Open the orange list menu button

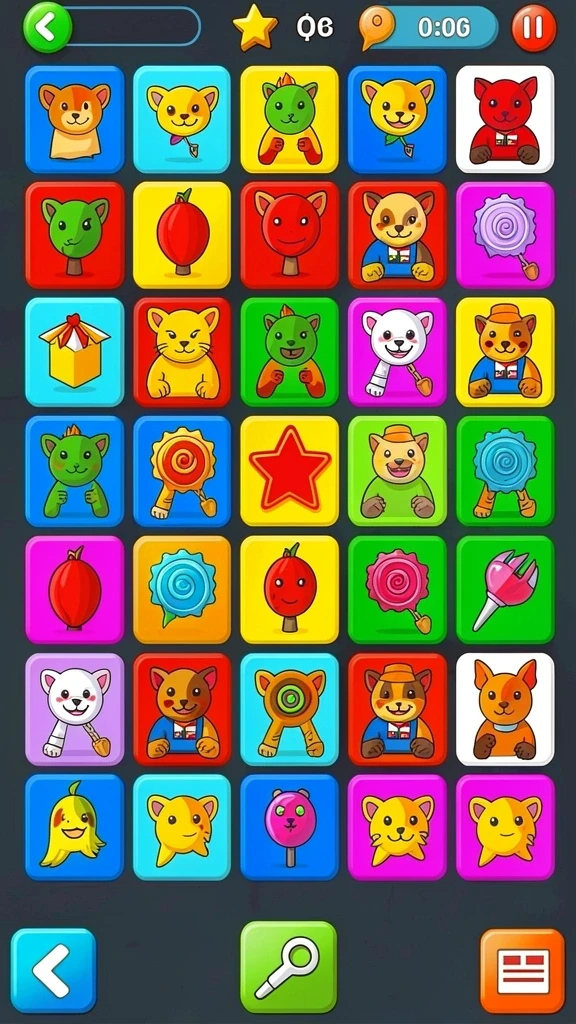point(522,970)
